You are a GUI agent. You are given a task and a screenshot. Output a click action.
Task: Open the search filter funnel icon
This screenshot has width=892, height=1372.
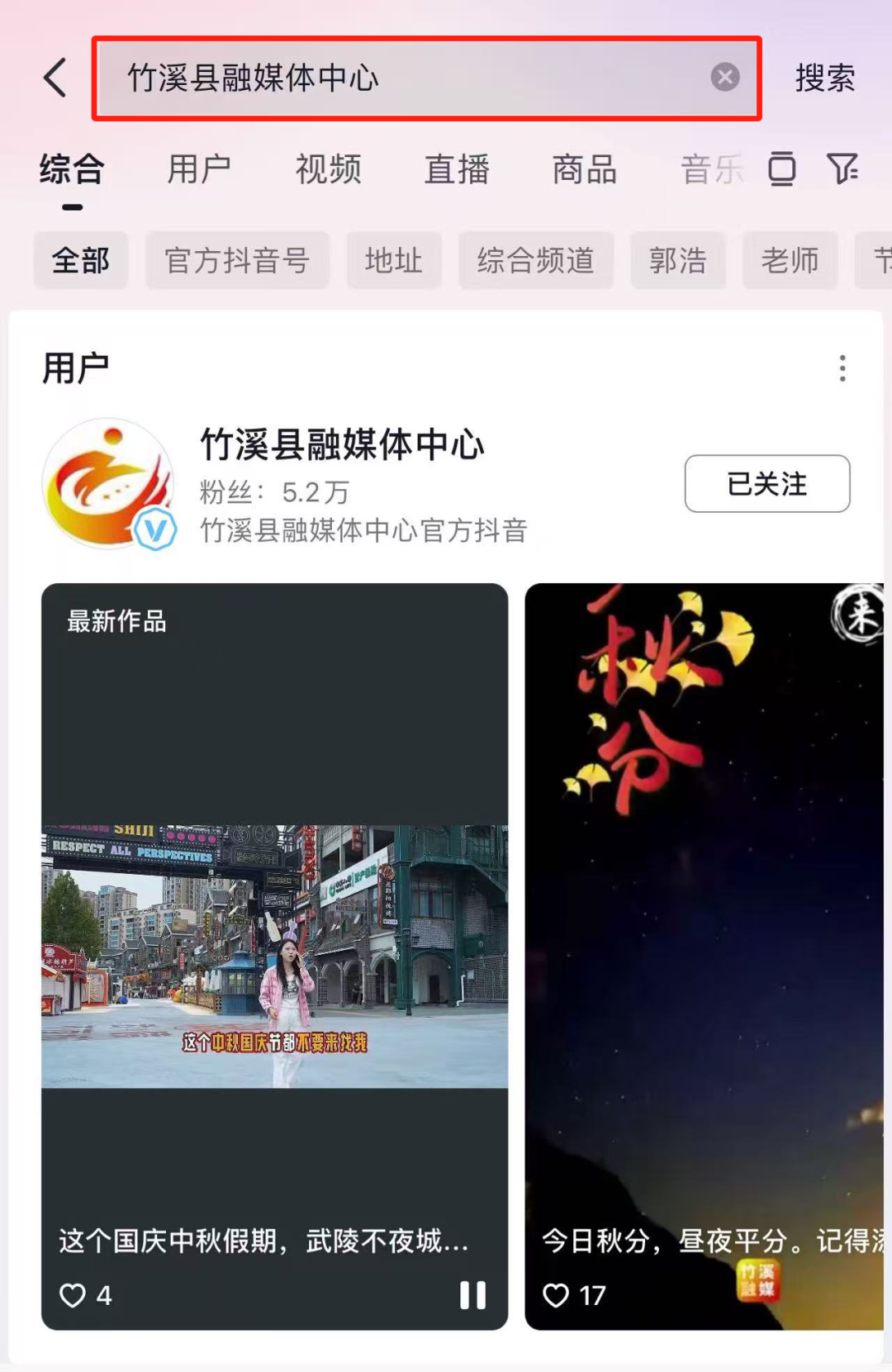(842, 169)
